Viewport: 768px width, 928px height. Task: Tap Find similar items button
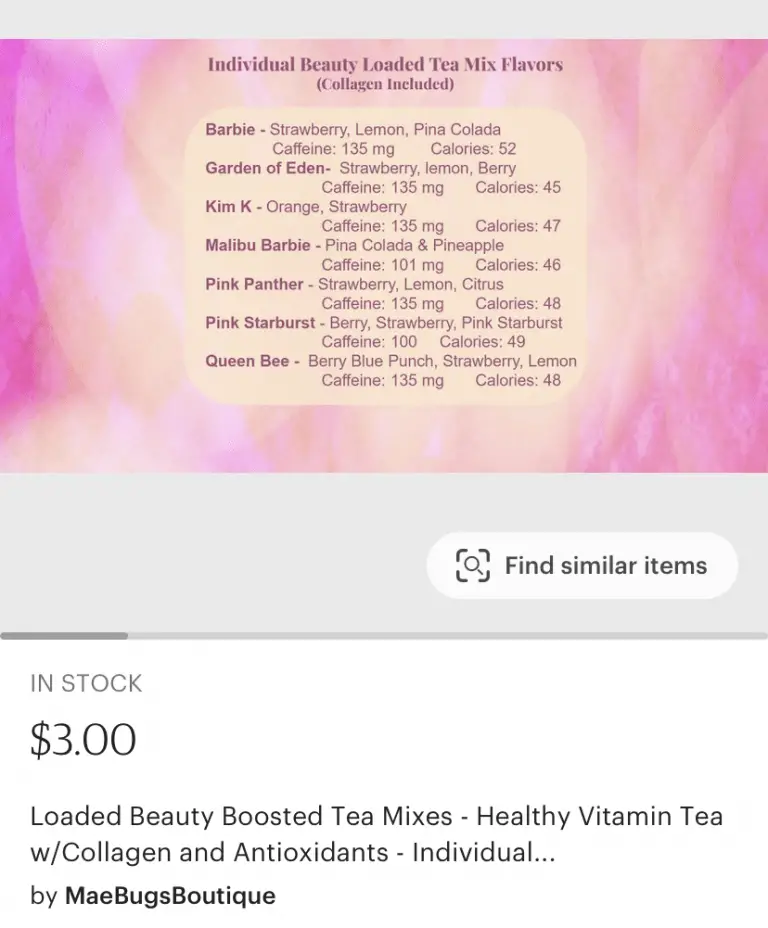click(582, 566)
